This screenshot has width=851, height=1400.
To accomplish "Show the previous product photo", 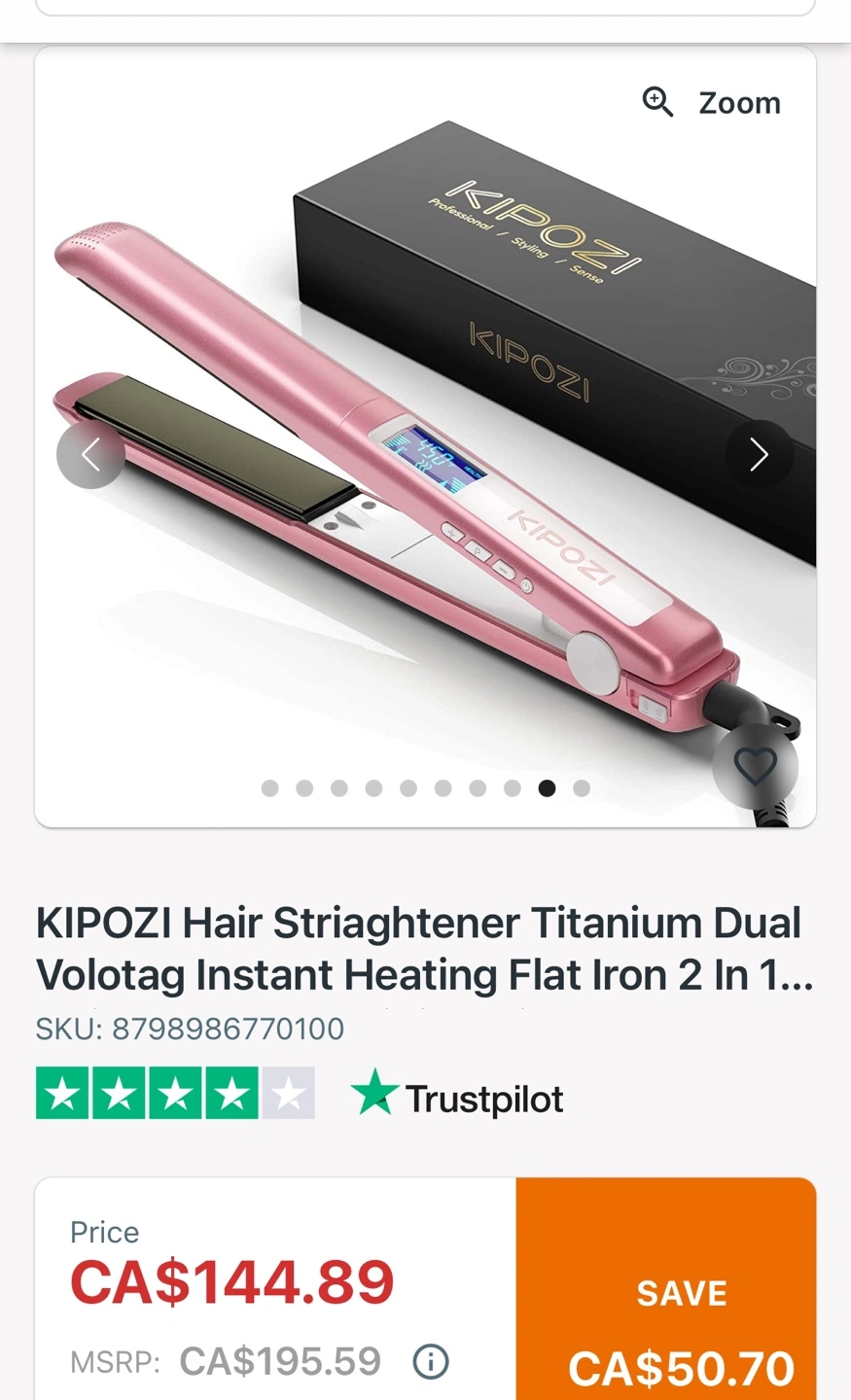I will pyautogui.click(x=91, y=454).
